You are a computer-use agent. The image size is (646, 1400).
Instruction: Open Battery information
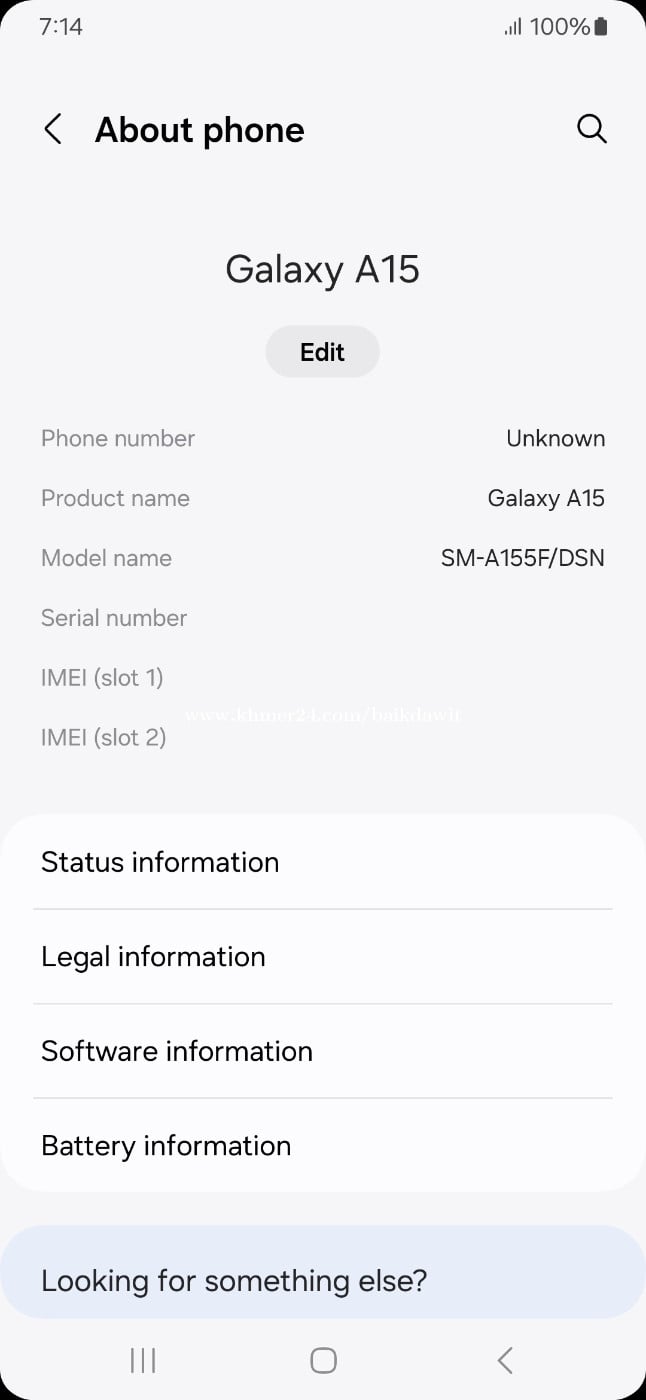pos(322,1146)
